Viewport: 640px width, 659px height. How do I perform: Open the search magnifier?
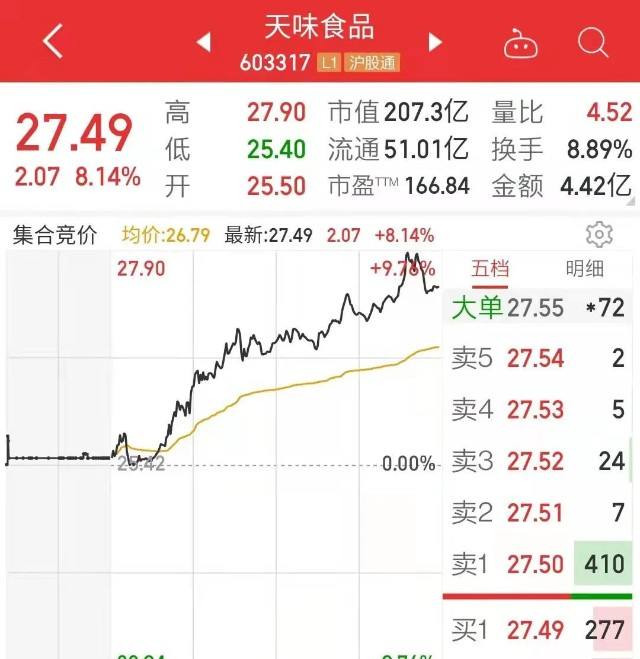coord(593,42)
